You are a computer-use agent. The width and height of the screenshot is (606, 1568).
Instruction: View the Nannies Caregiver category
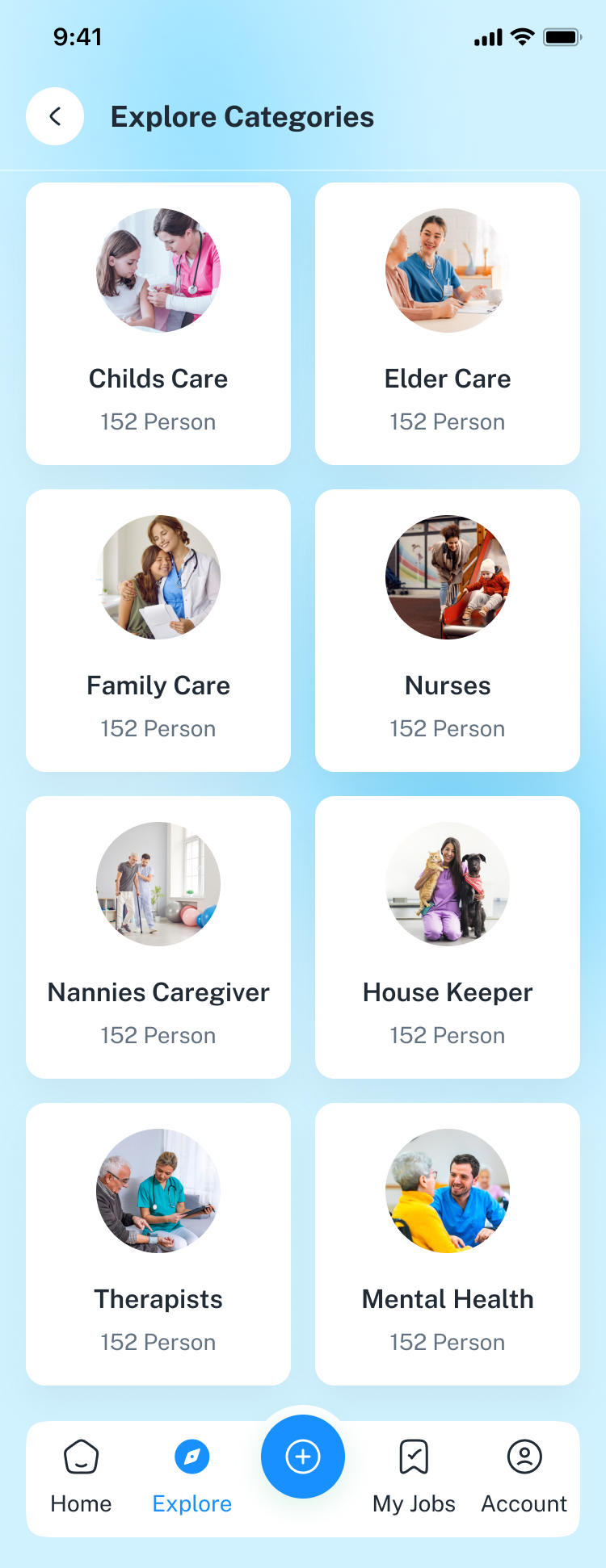click(158, 937)
